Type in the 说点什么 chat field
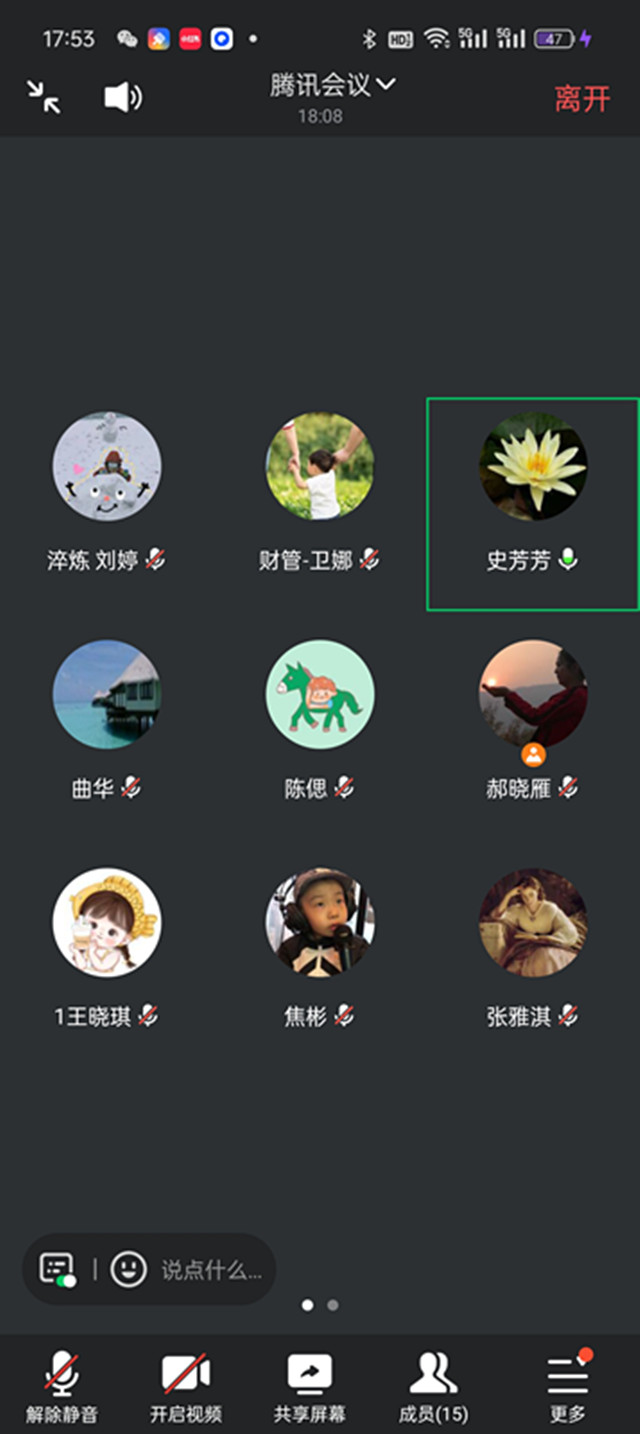The image size is (640, 1434). click(x=212, y=1270)
